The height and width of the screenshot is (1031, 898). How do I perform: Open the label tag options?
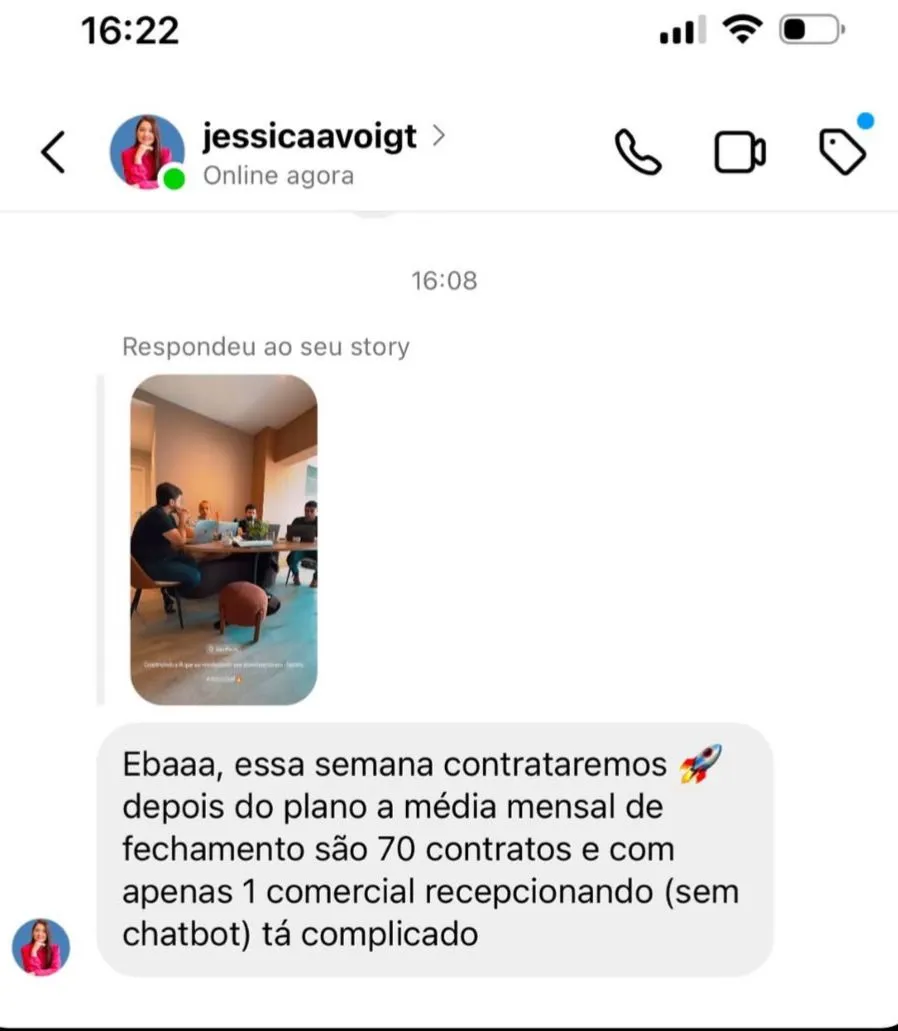(842, 152)
